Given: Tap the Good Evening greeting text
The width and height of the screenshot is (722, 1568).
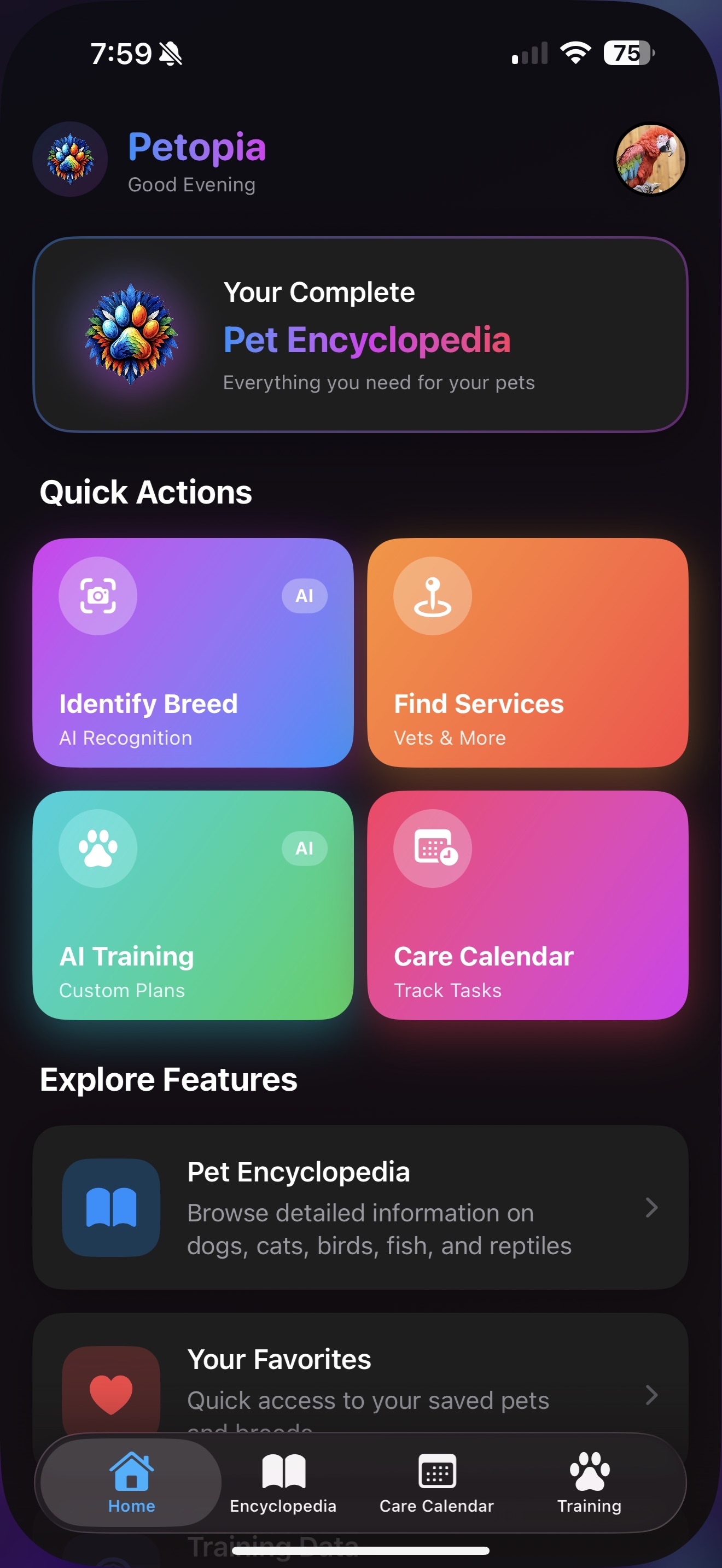Looking at the screenshot, I should point(191,184).
